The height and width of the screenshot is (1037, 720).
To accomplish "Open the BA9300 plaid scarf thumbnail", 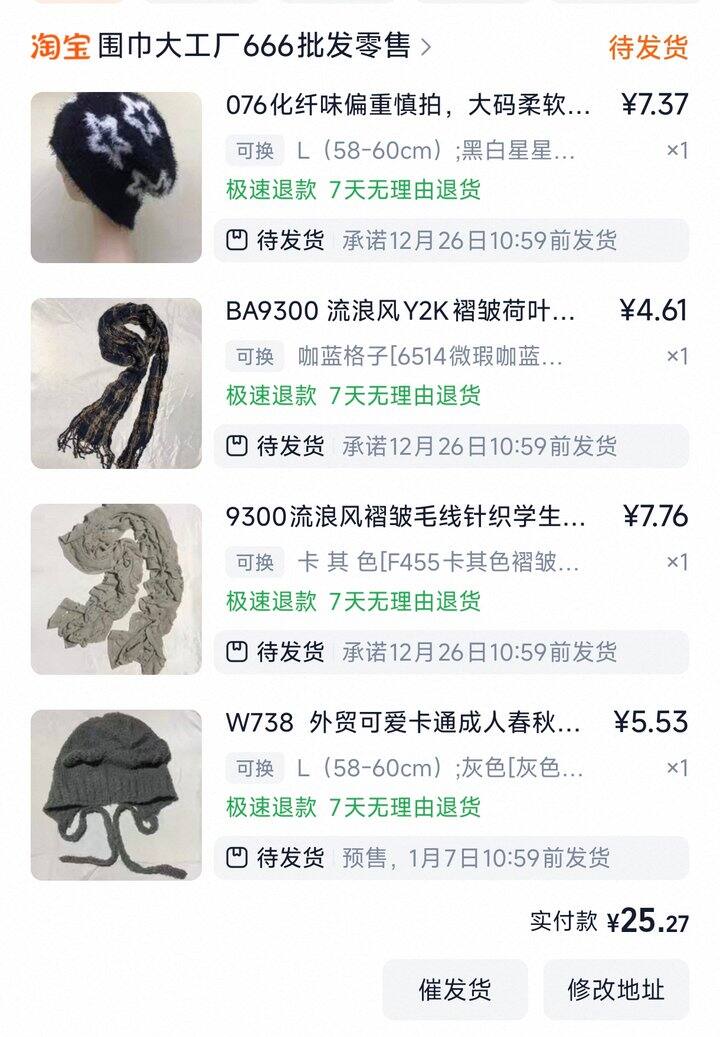I will [x=116, y=383].
